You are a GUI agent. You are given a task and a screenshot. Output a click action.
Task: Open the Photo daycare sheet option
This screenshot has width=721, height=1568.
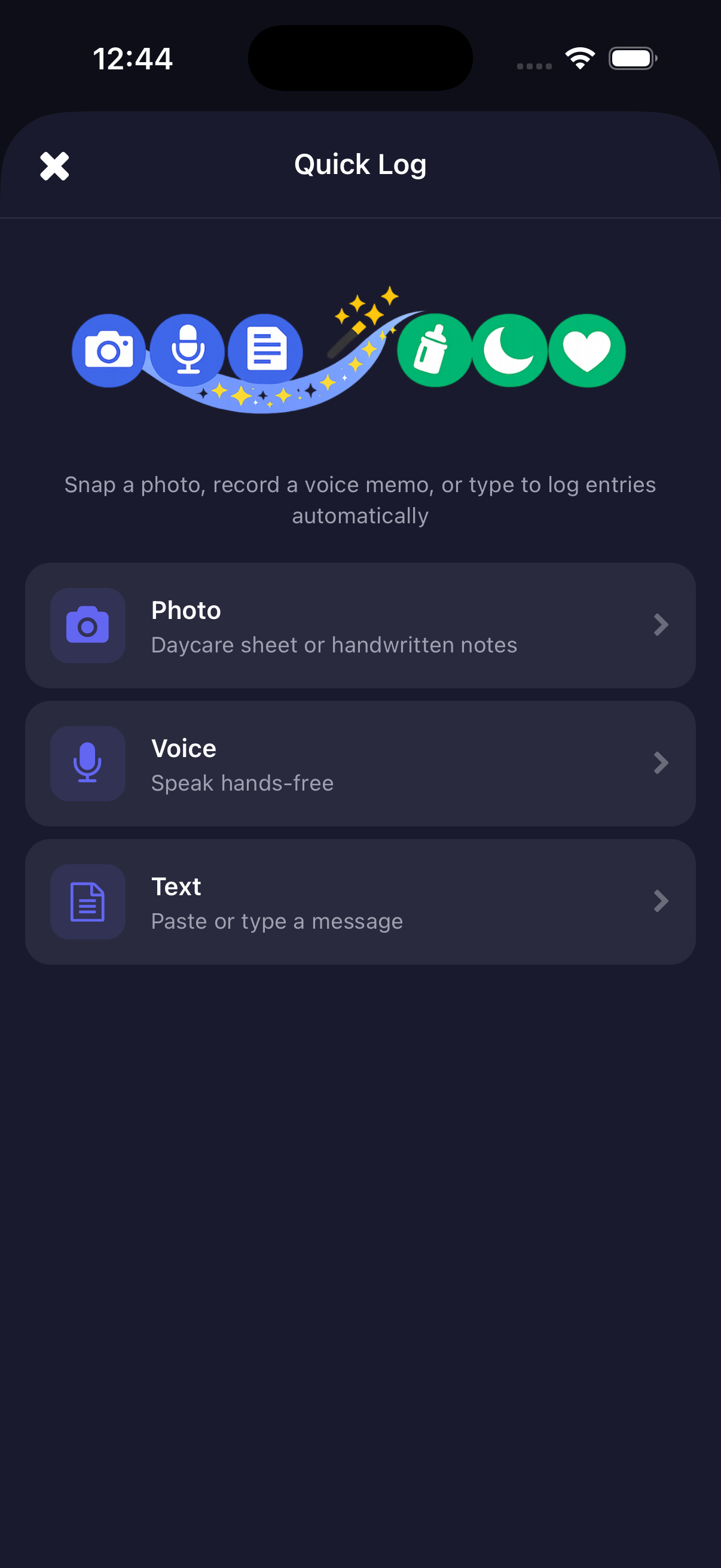[x=360, y=625]
